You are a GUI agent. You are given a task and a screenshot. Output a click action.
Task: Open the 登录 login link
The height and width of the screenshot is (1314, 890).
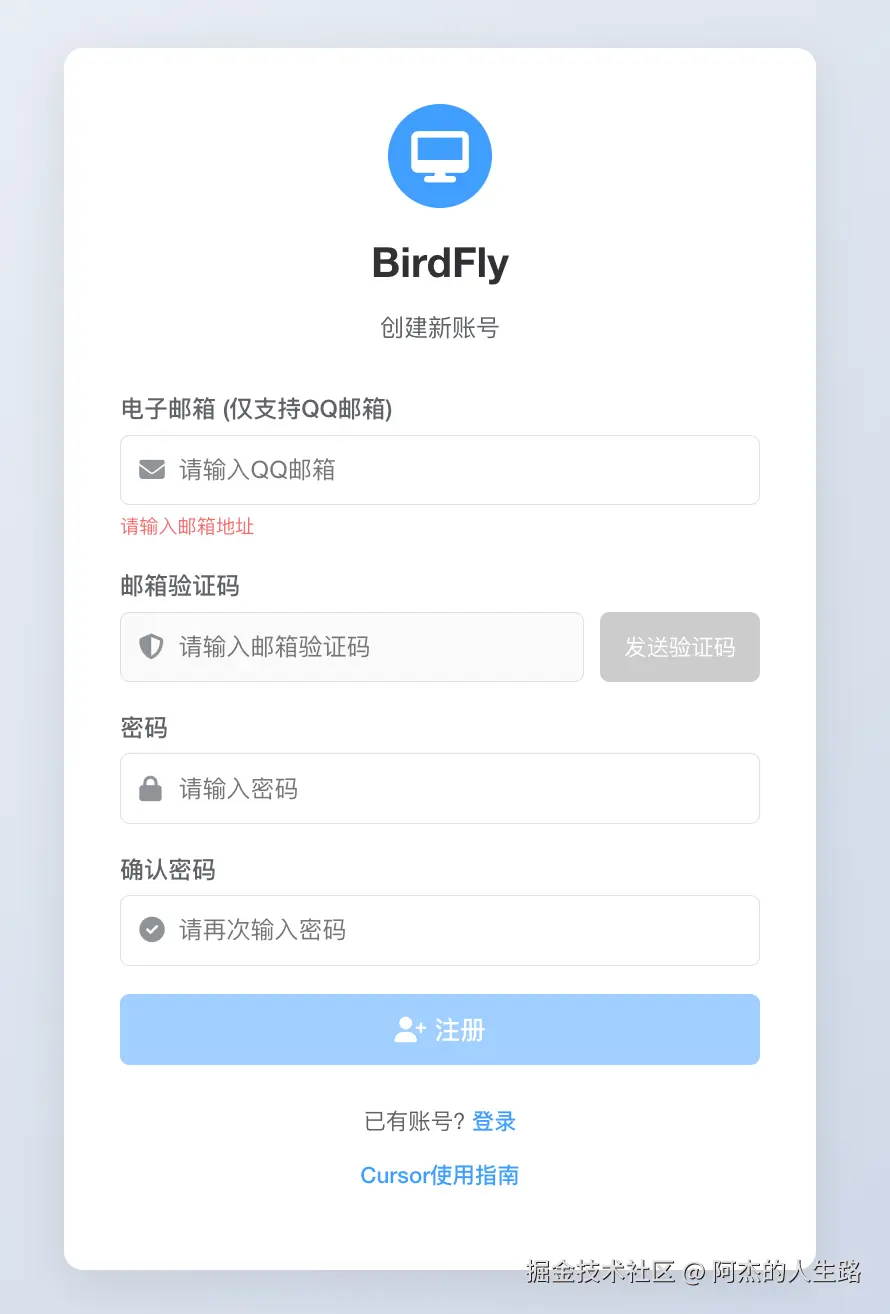coord(494,1122)
